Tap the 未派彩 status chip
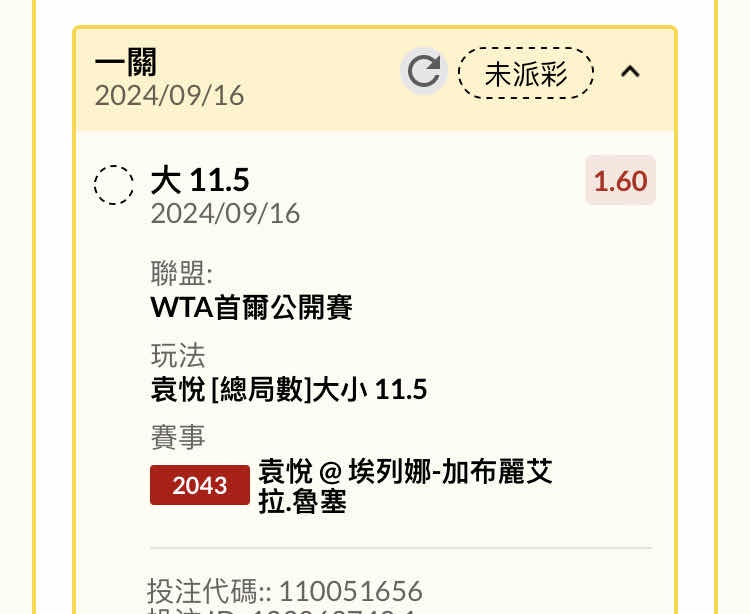The image size is (750, 614). click(526, 73)
